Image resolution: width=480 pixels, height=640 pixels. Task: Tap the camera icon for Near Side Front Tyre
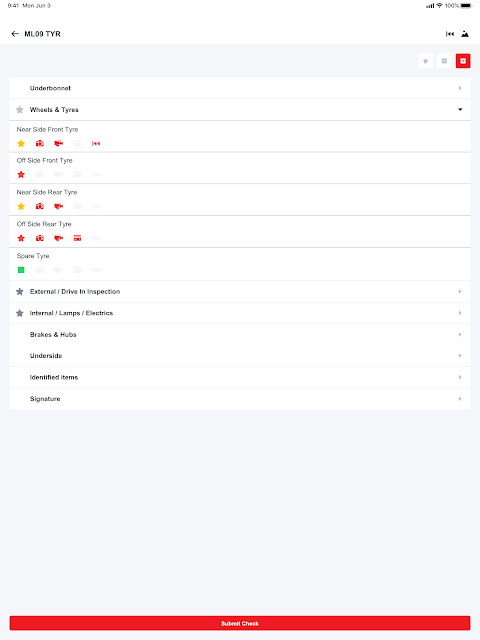(40, 143)
